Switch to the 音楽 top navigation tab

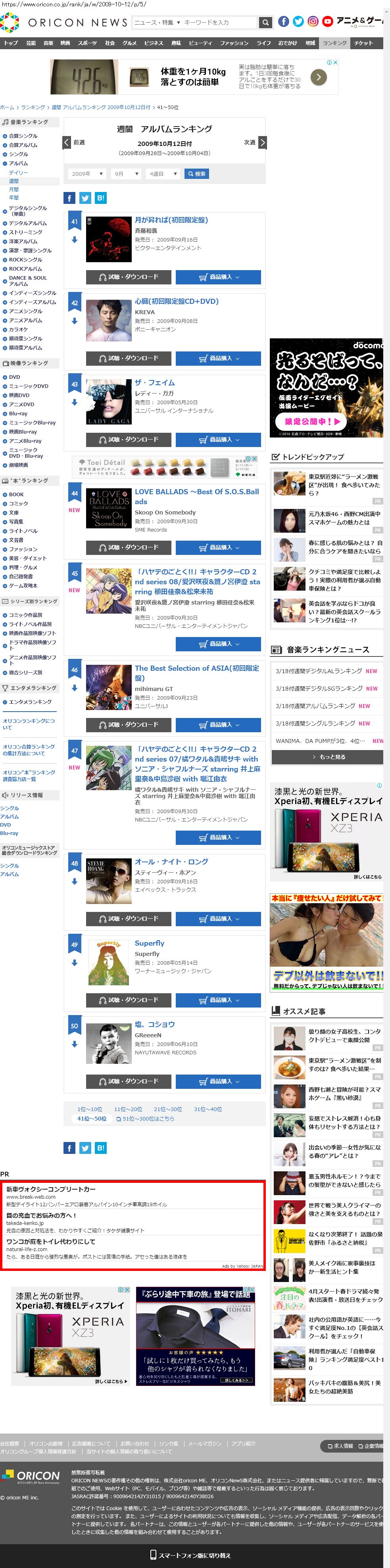[48, 43]
